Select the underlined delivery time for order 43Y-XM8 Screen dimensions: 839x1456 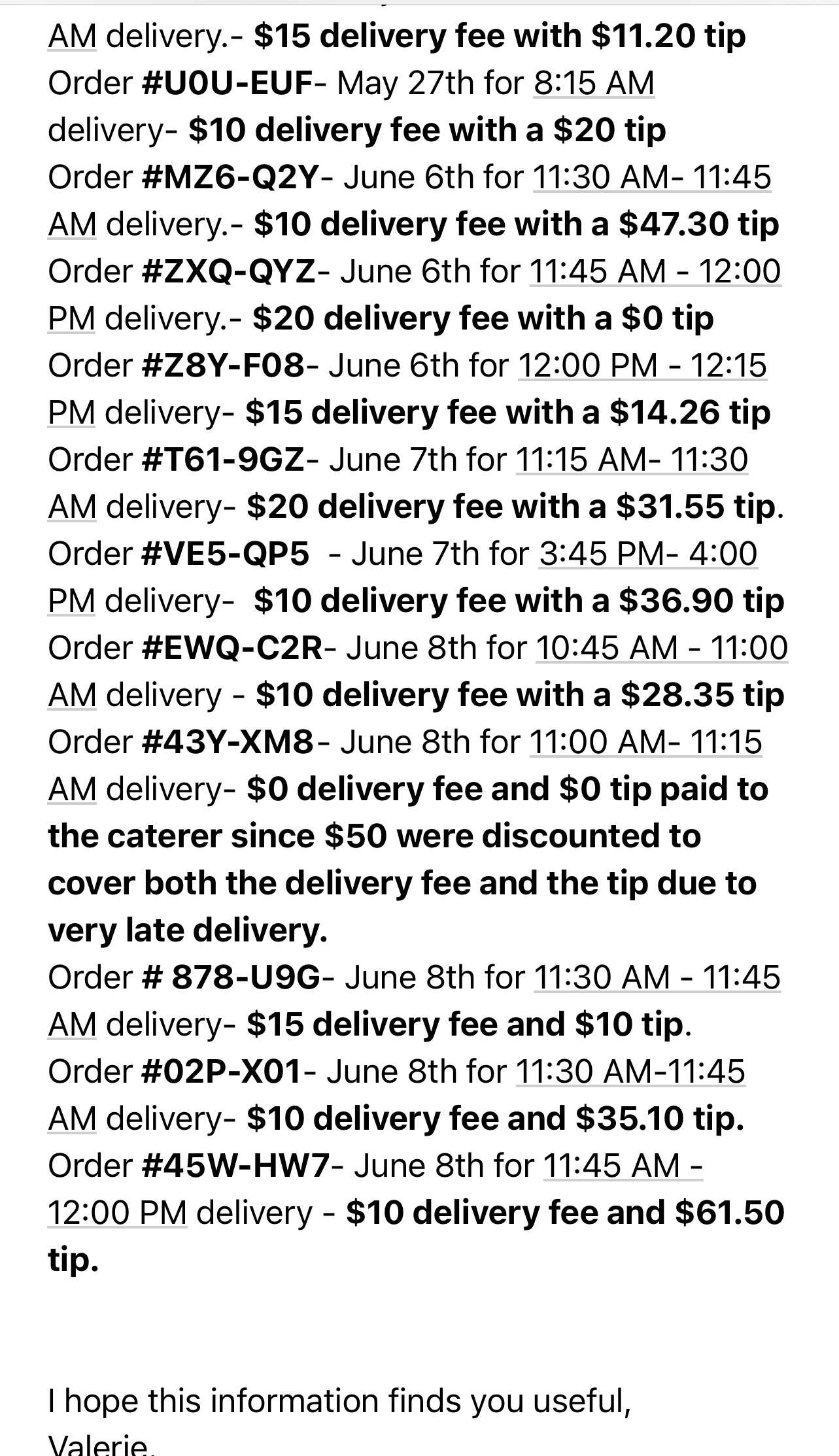tap(645, 742)
